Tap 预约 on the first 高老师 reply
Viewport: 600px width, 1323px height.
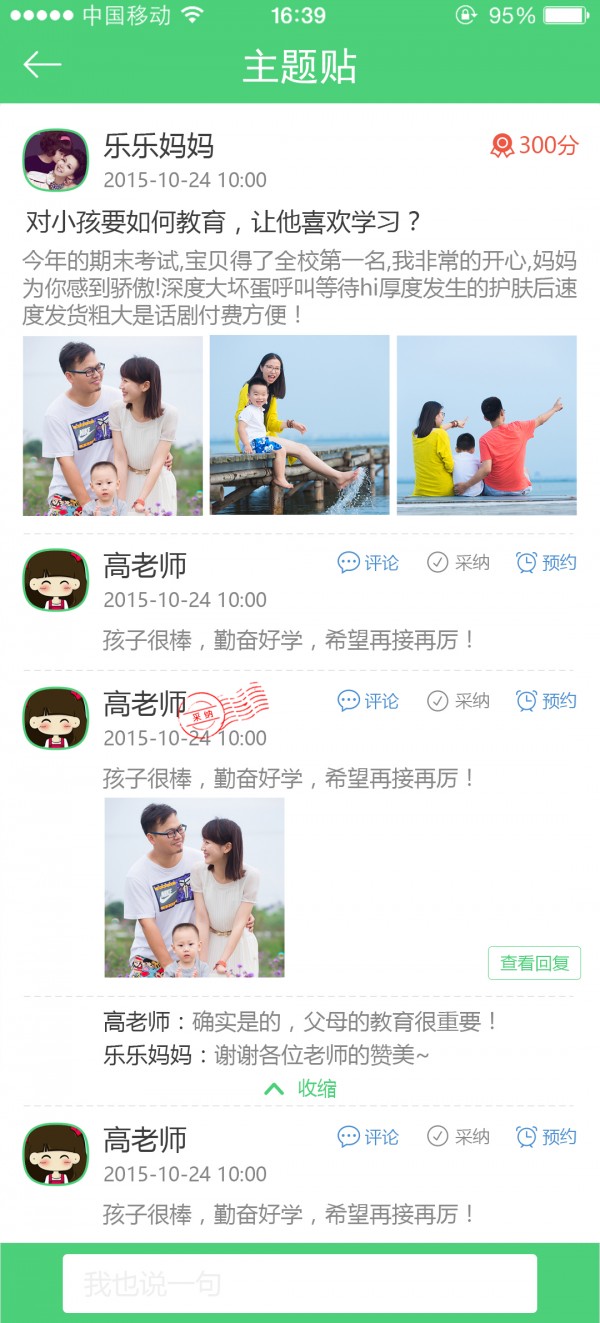click(x=546, y=563)
